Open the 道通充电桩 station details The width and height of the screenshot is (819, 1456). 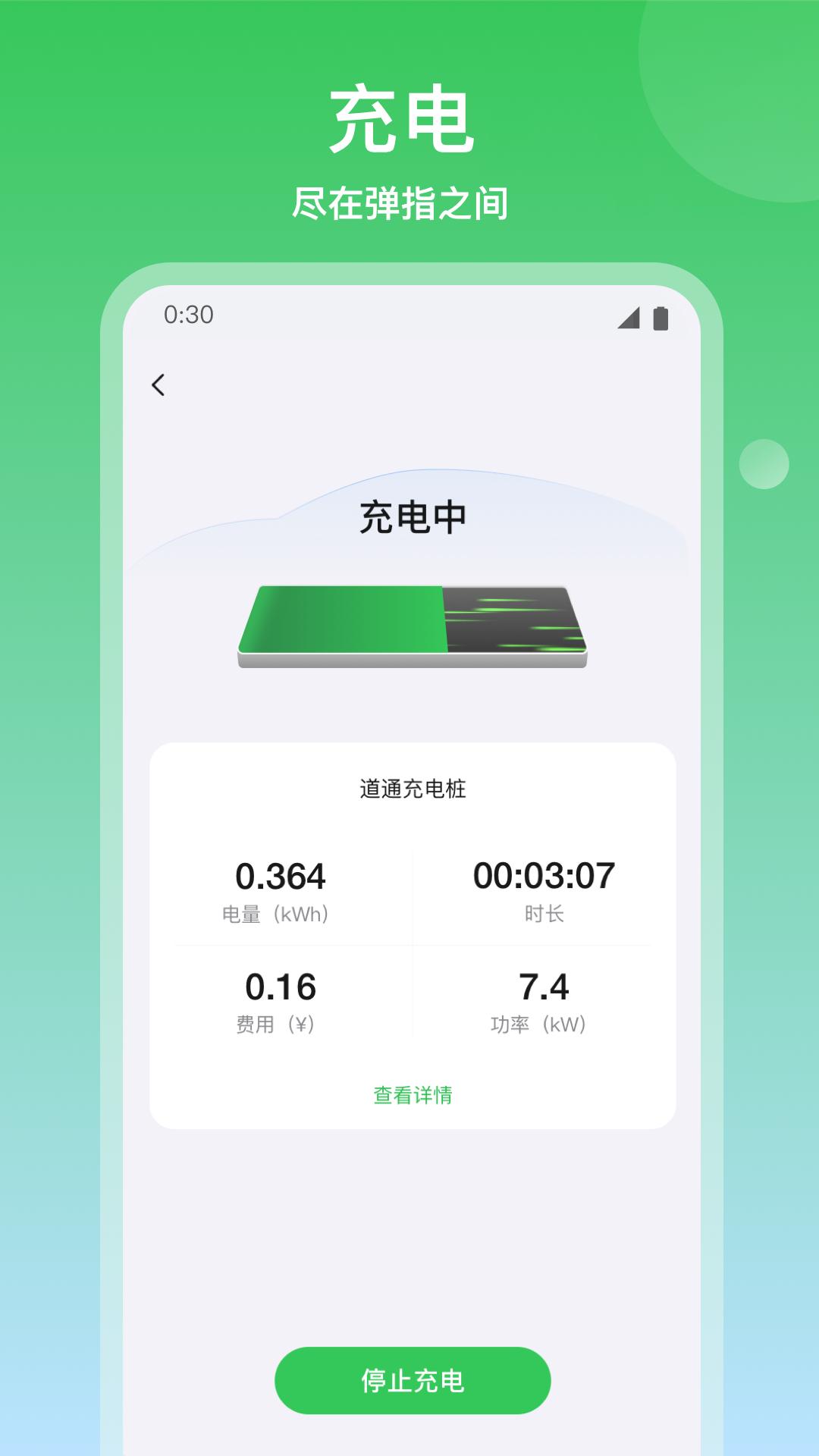[413, 789]
